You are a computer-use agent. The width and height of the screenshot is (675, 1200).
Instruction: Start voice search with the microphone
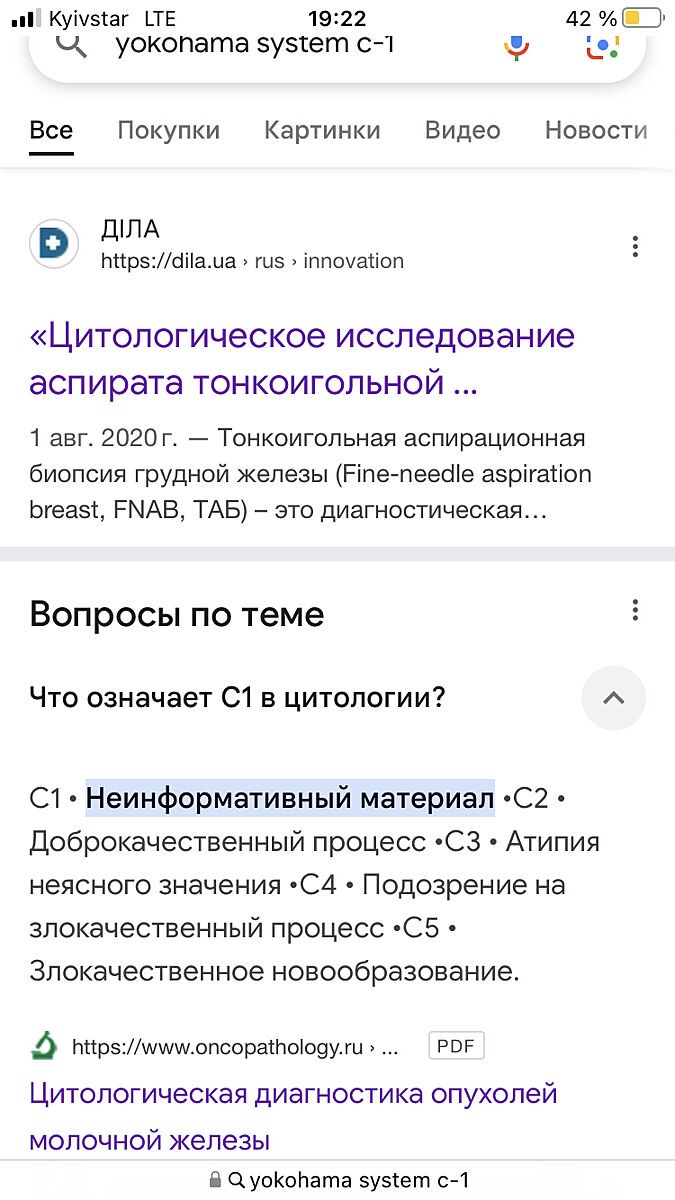coord(516,46)
